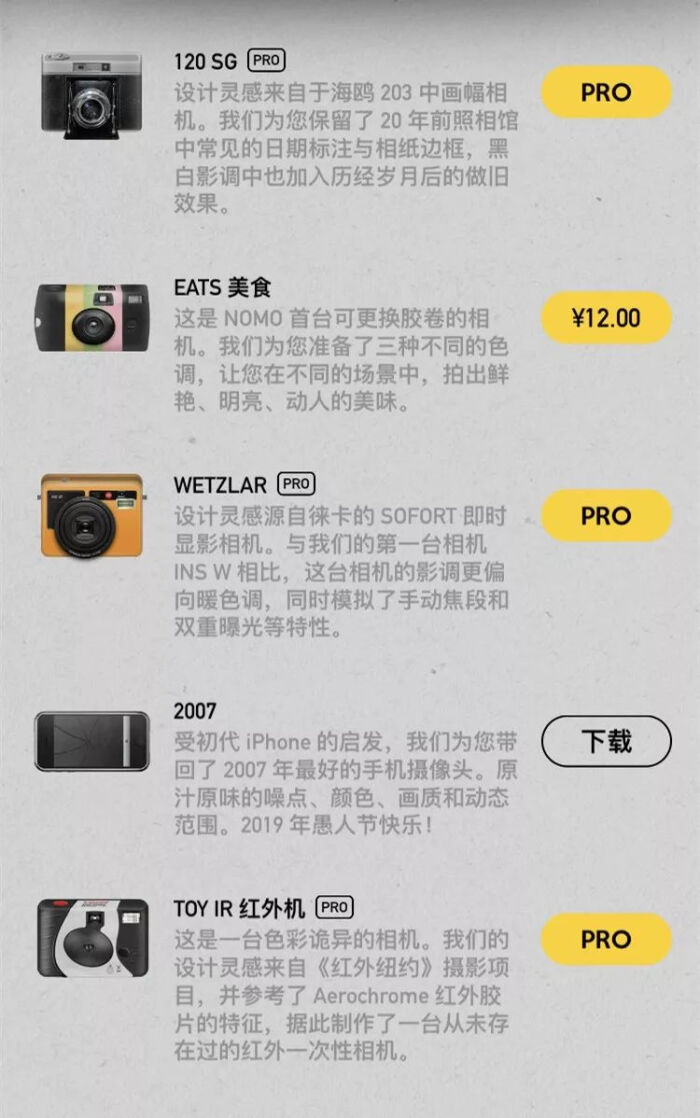Buy EATS 美食 camera for ¥12.00

coord(606,318)
